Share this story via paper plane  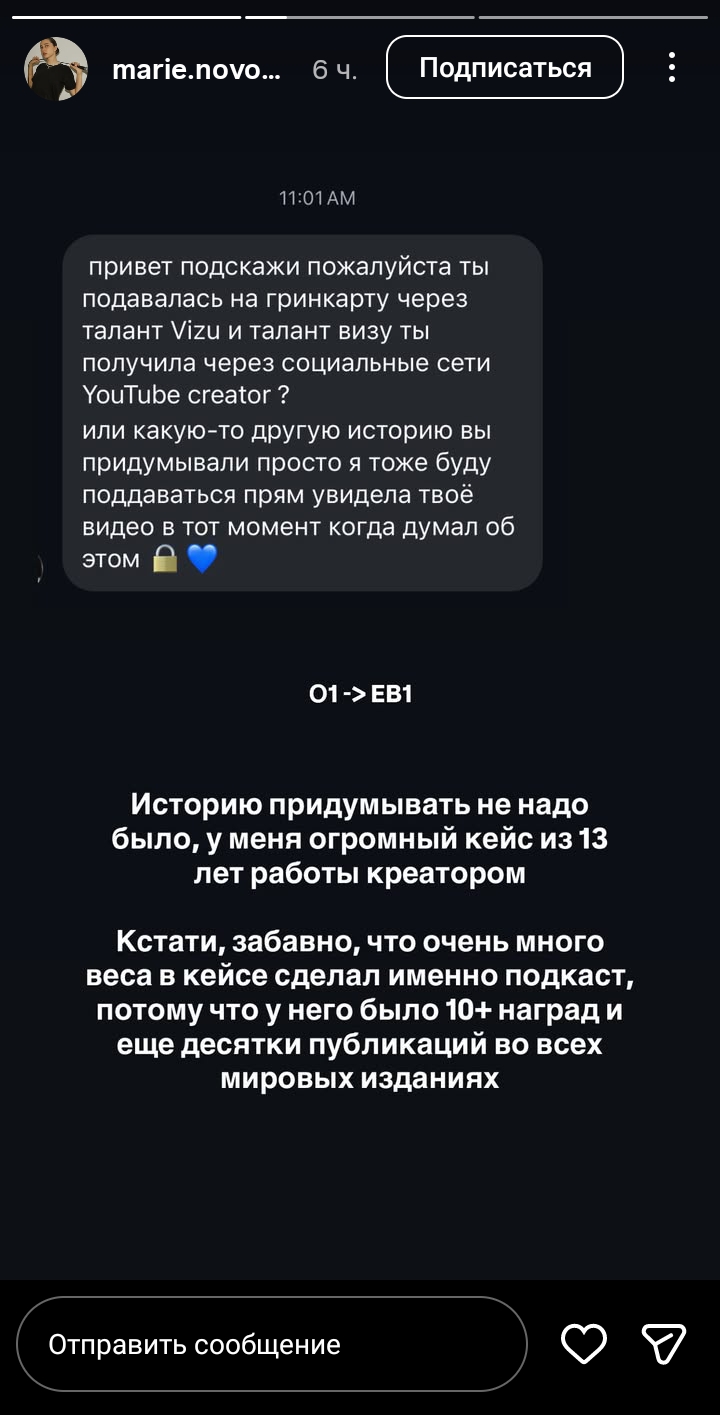[663, 1344]
